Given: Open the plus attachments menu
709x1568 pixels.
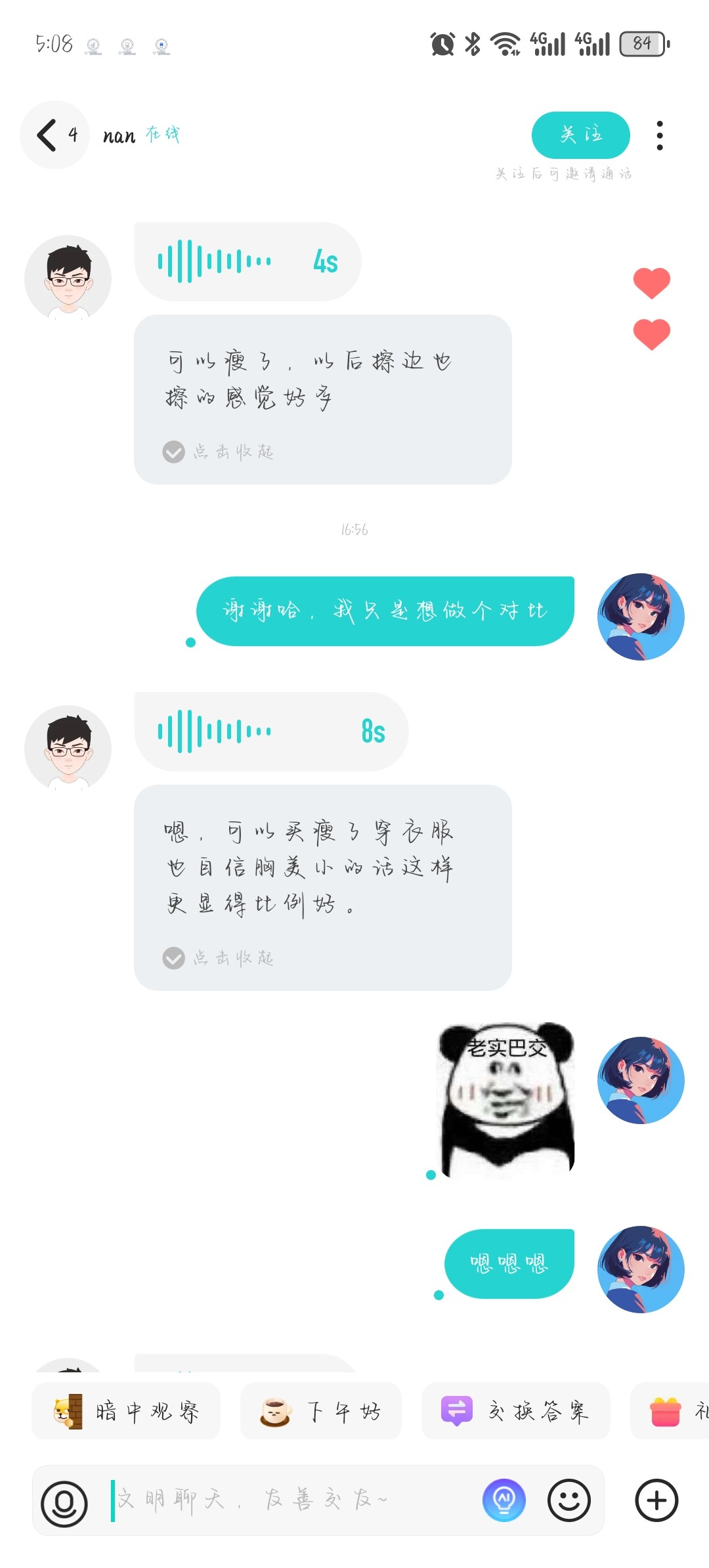Looking at the screenshot, I should 656,1500.
